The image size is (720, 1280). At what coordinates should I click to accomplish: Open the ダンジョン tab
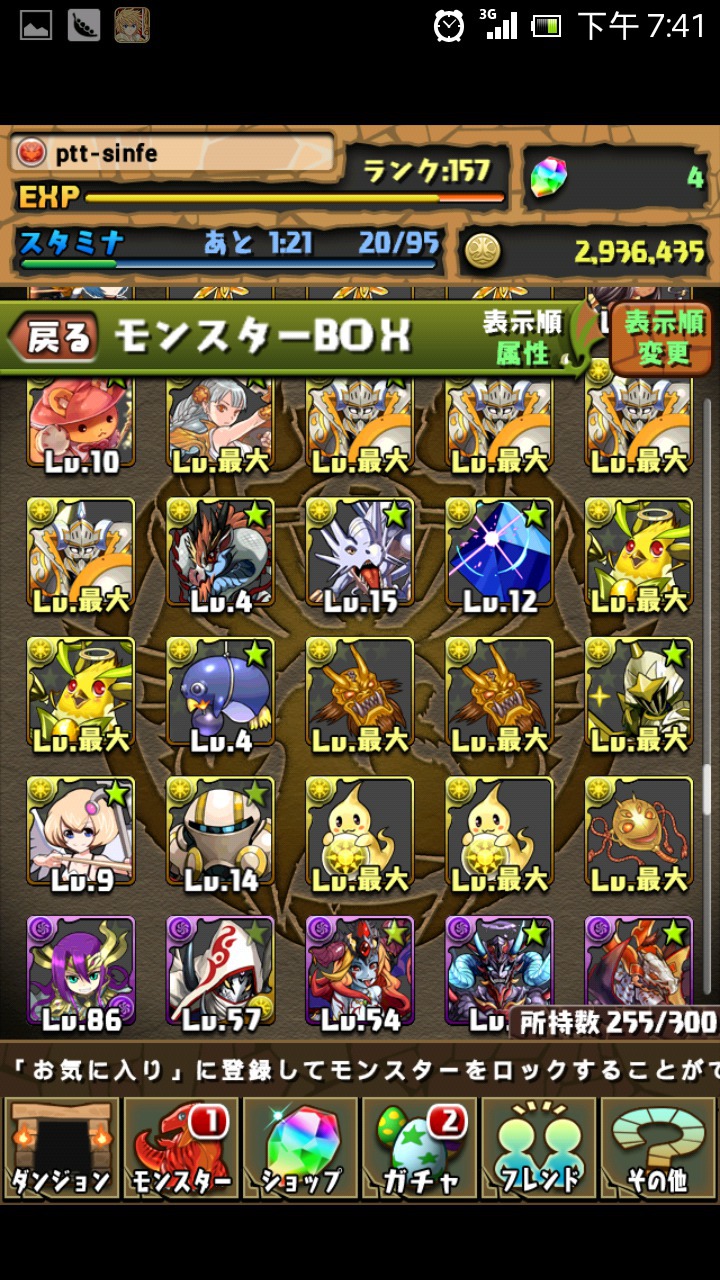click(x=61, y=1148)
